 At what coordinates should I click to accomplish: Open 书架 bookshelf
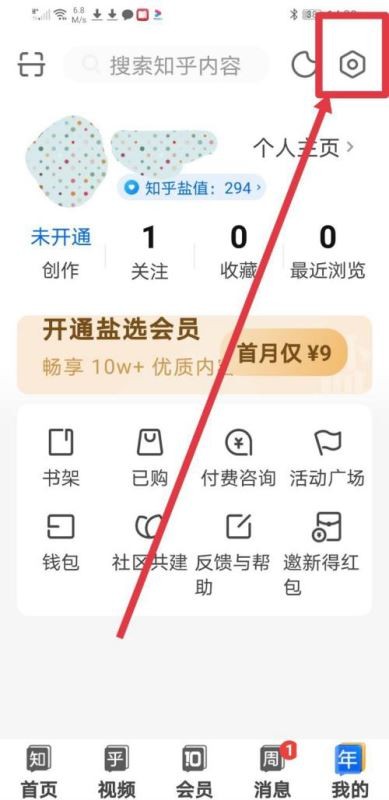point(61,457)
